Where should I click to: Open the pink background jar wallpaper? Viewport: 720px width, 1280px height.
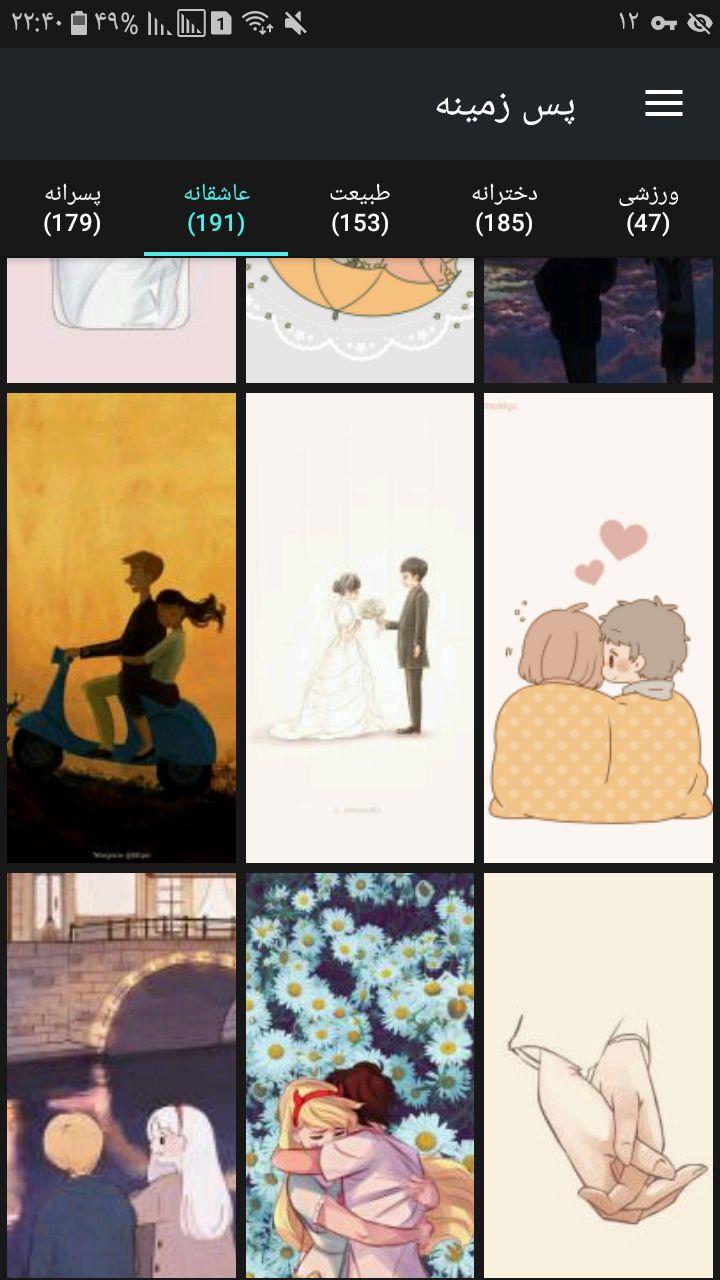click(121, 320)
